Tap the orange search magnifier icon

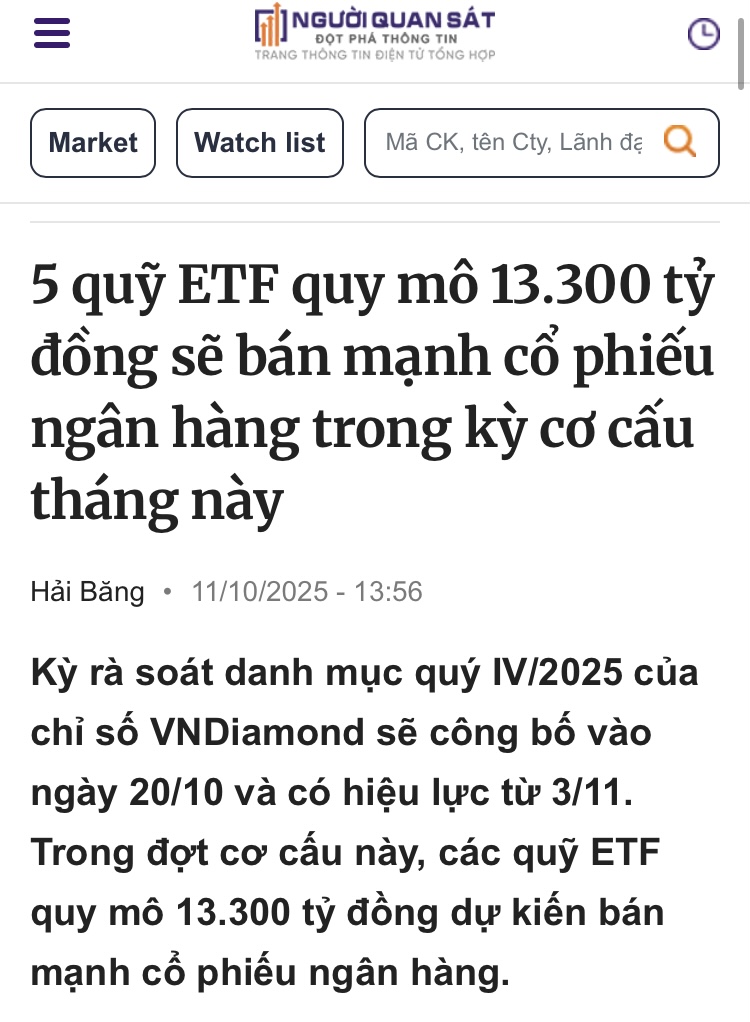[680, 142]
